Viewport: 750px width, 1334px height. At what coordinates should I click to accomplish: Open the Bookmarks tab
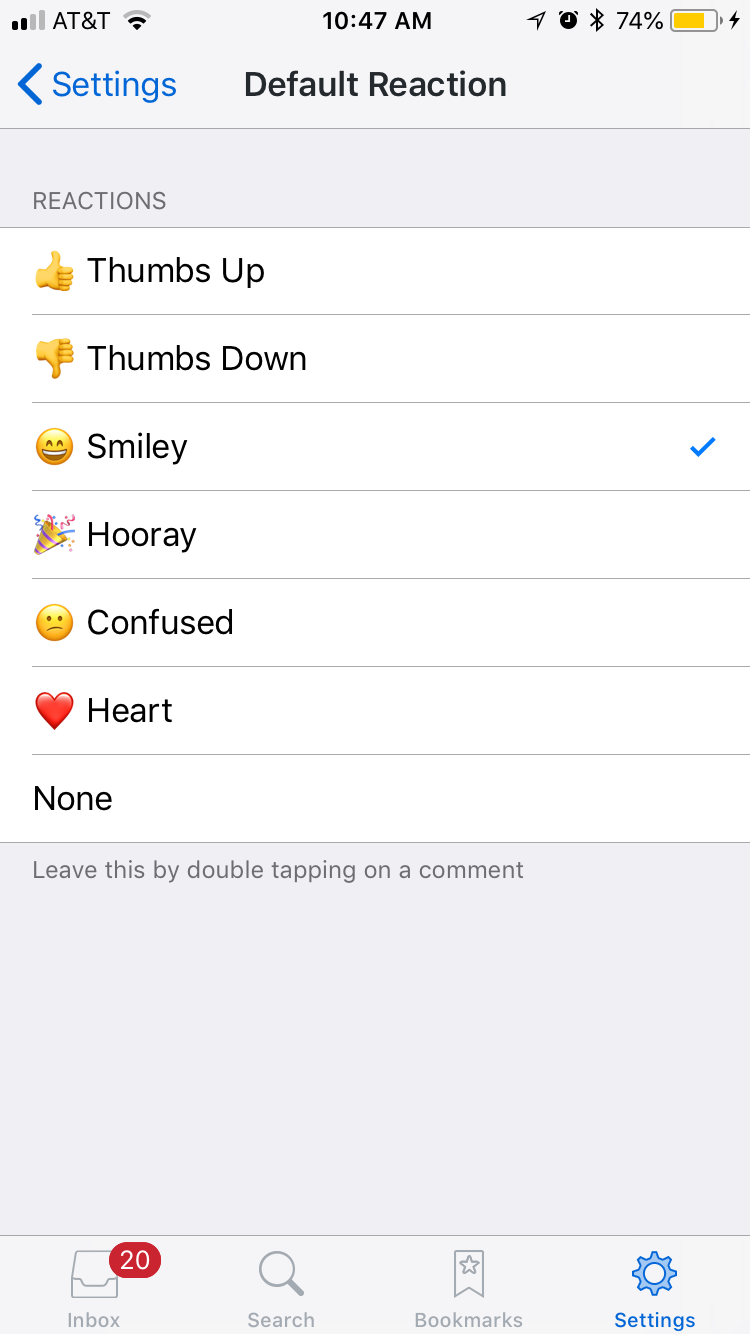click(x=468, y=1288)
